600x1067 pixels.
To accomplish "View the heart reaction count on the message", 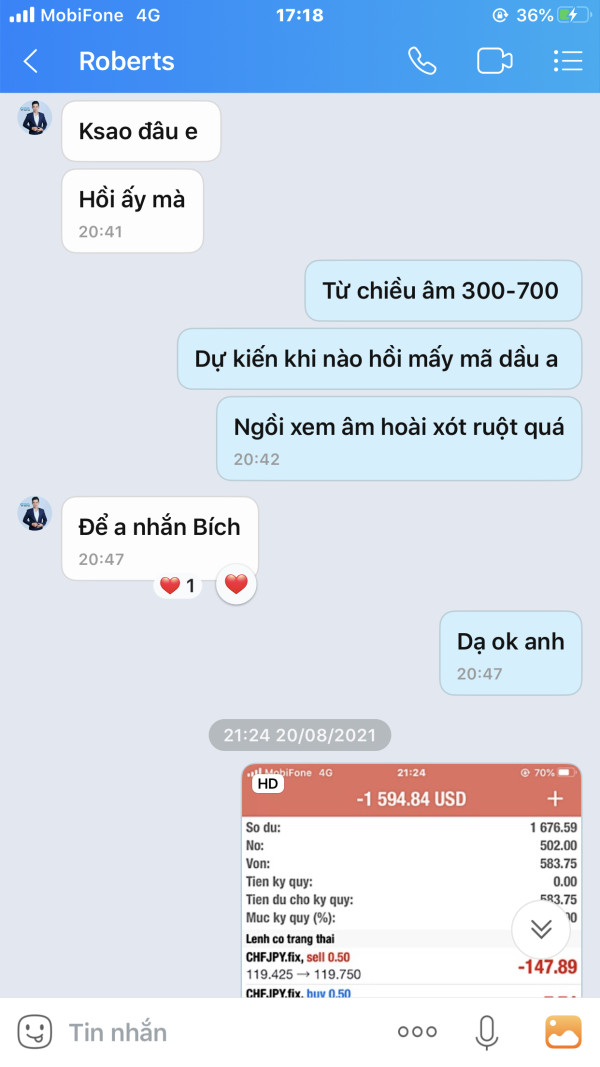I will coord(178,585).
